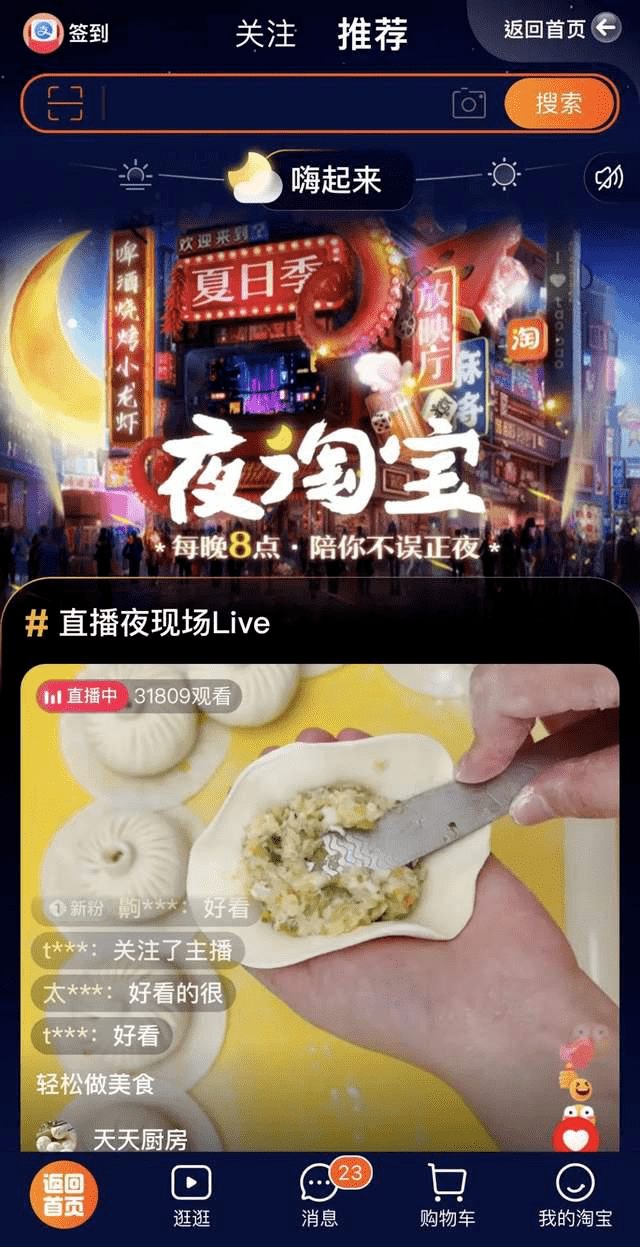Go to 我的淘宝 tab
Screen dimensions: 640x1247
[575, 1195]
